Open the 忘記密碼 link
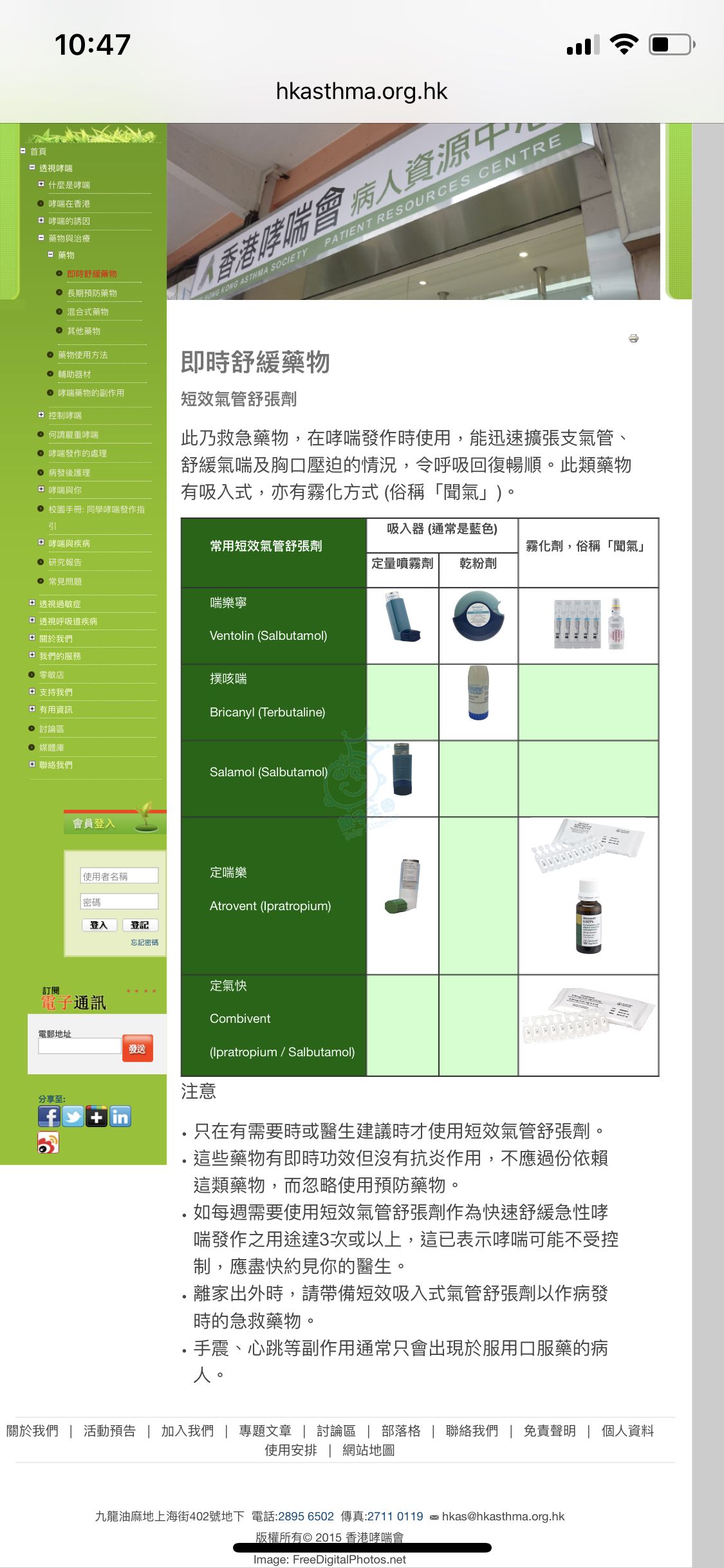 coord(144,942)
